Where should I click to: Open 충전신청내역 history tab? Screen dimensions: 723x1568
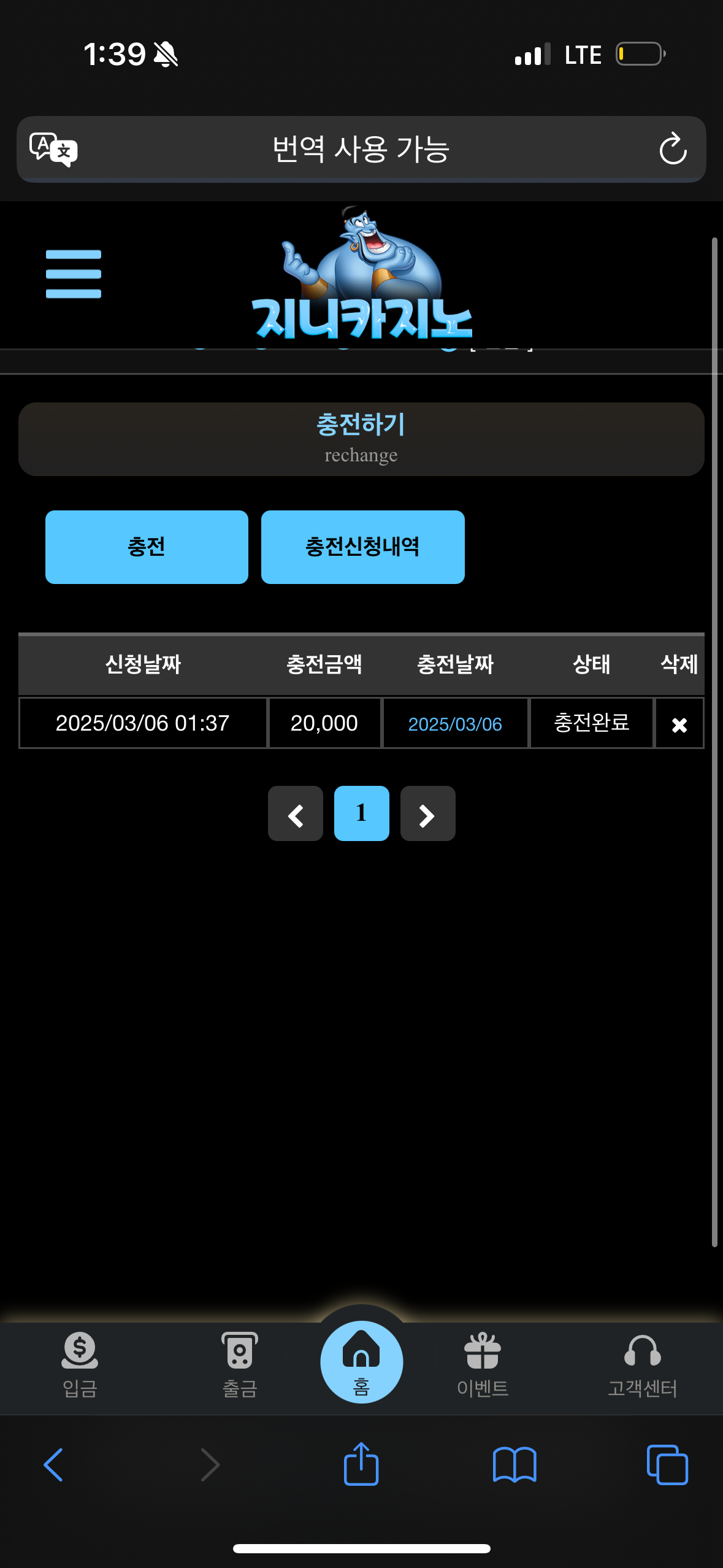[362, 547]
